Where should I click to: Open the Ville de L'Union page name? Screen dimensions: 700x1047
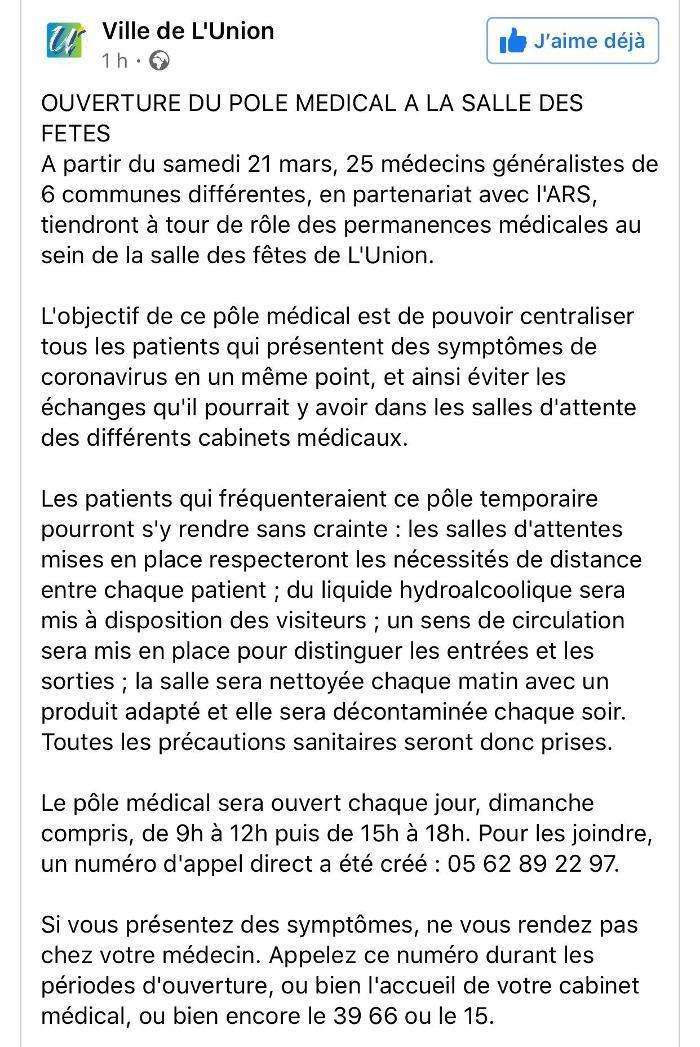[188, 31]
